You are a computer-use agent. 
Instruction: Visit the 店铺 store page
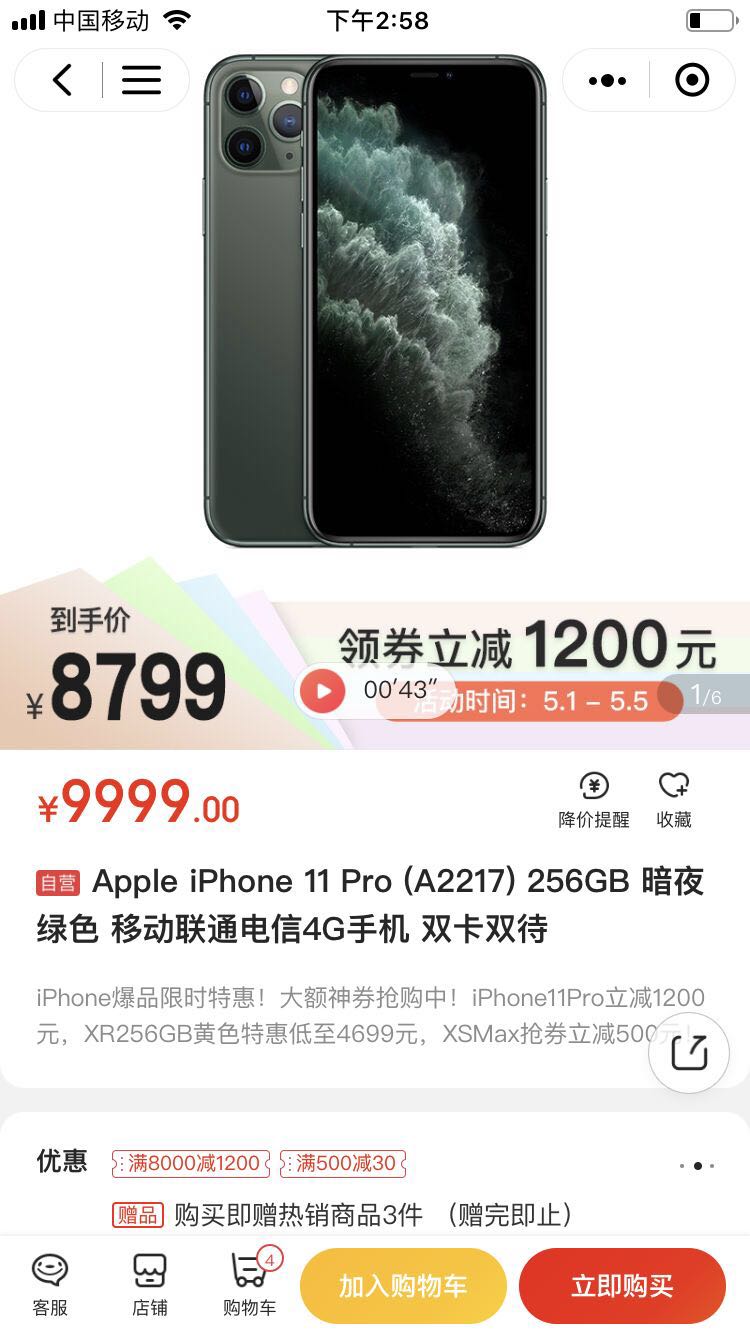[x=150, y=1284]
